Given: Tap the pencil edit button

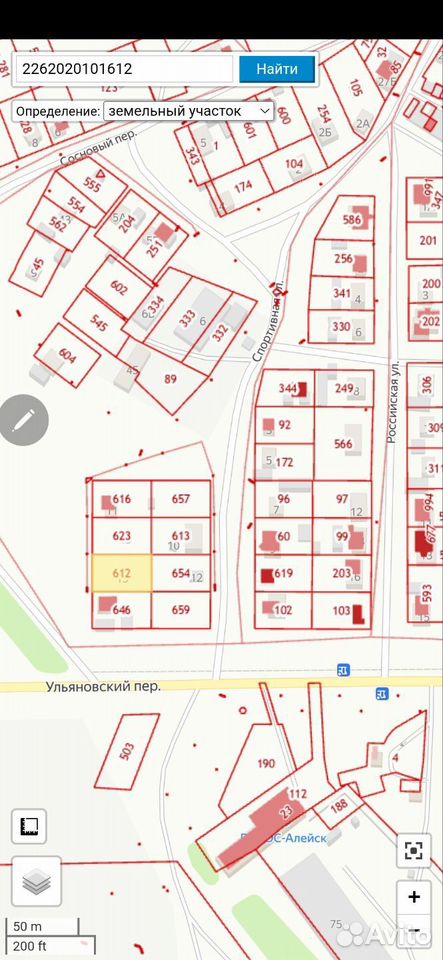Looking at the screenshot, I should [x=23, y=420].
